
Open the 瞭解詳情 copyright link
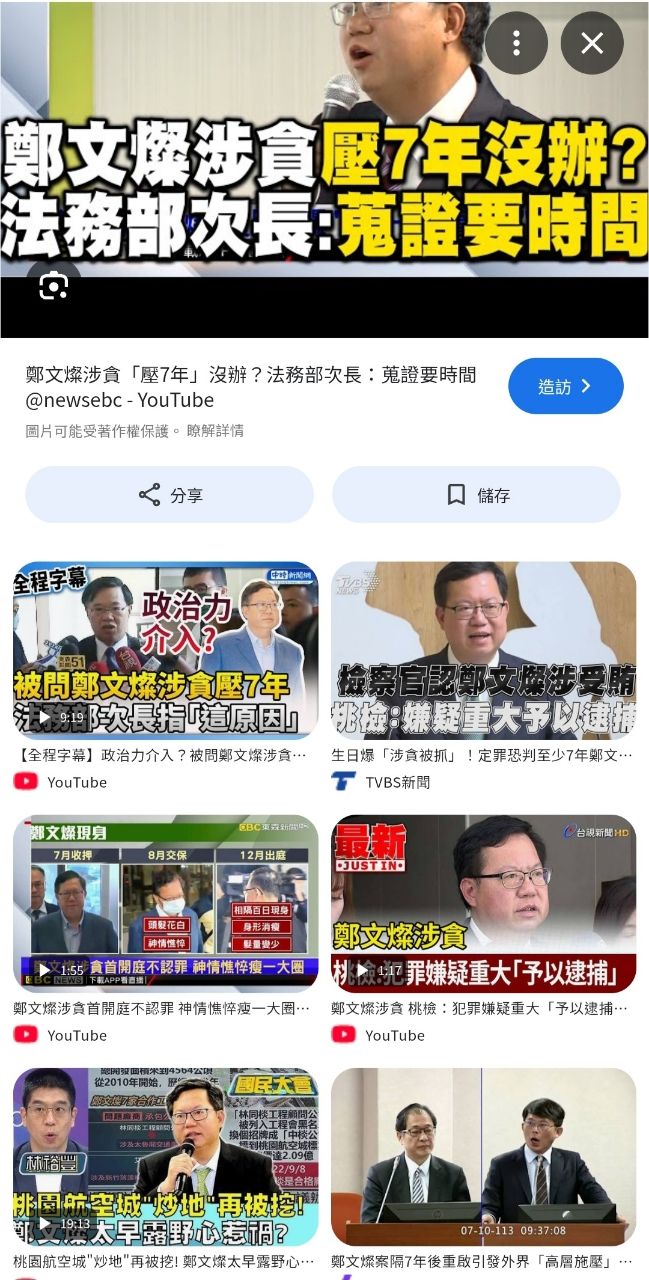click(215, 431)
